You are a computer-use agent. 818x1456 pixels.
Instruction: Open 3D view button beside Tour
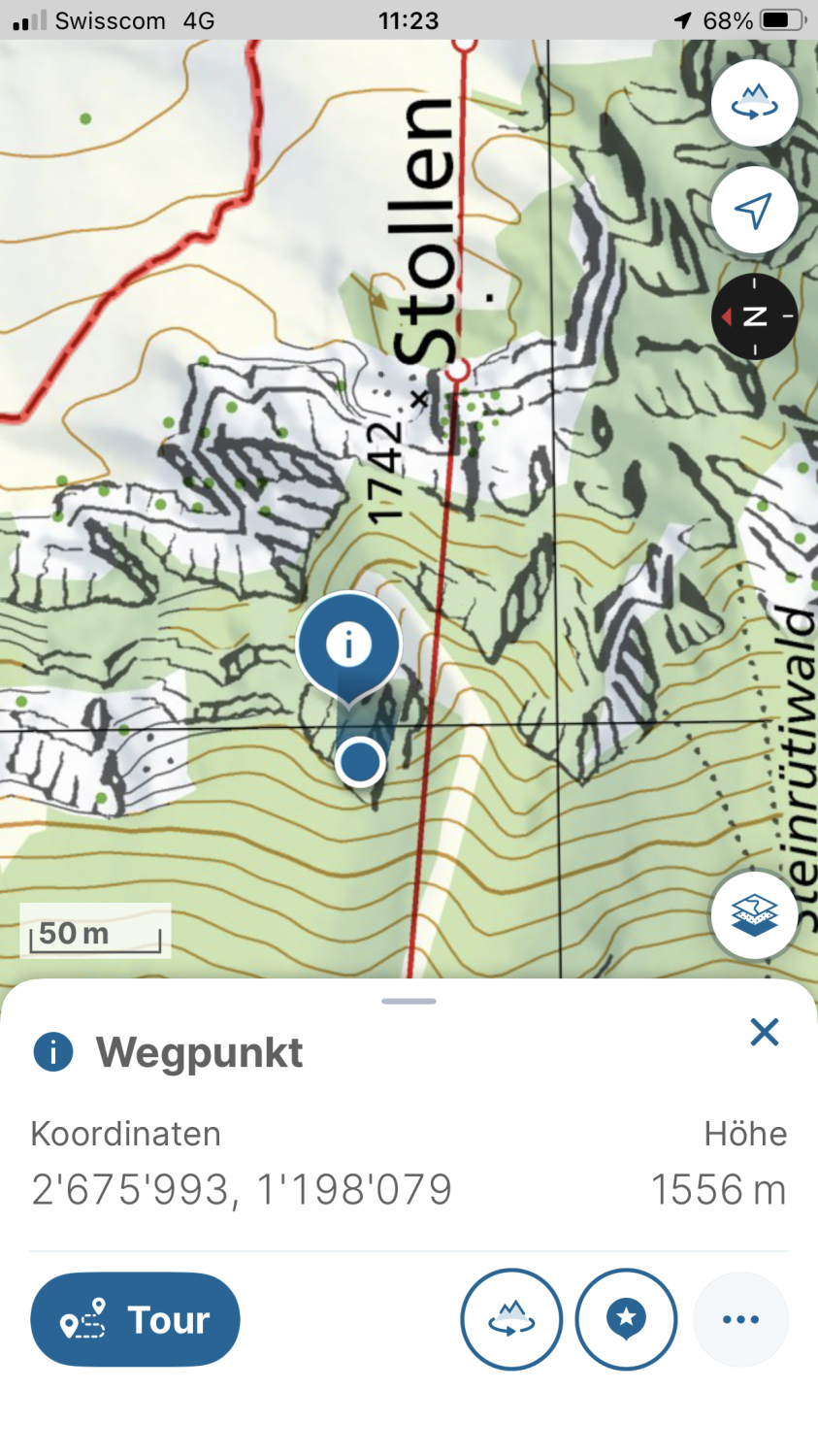tap(511, 1319)
